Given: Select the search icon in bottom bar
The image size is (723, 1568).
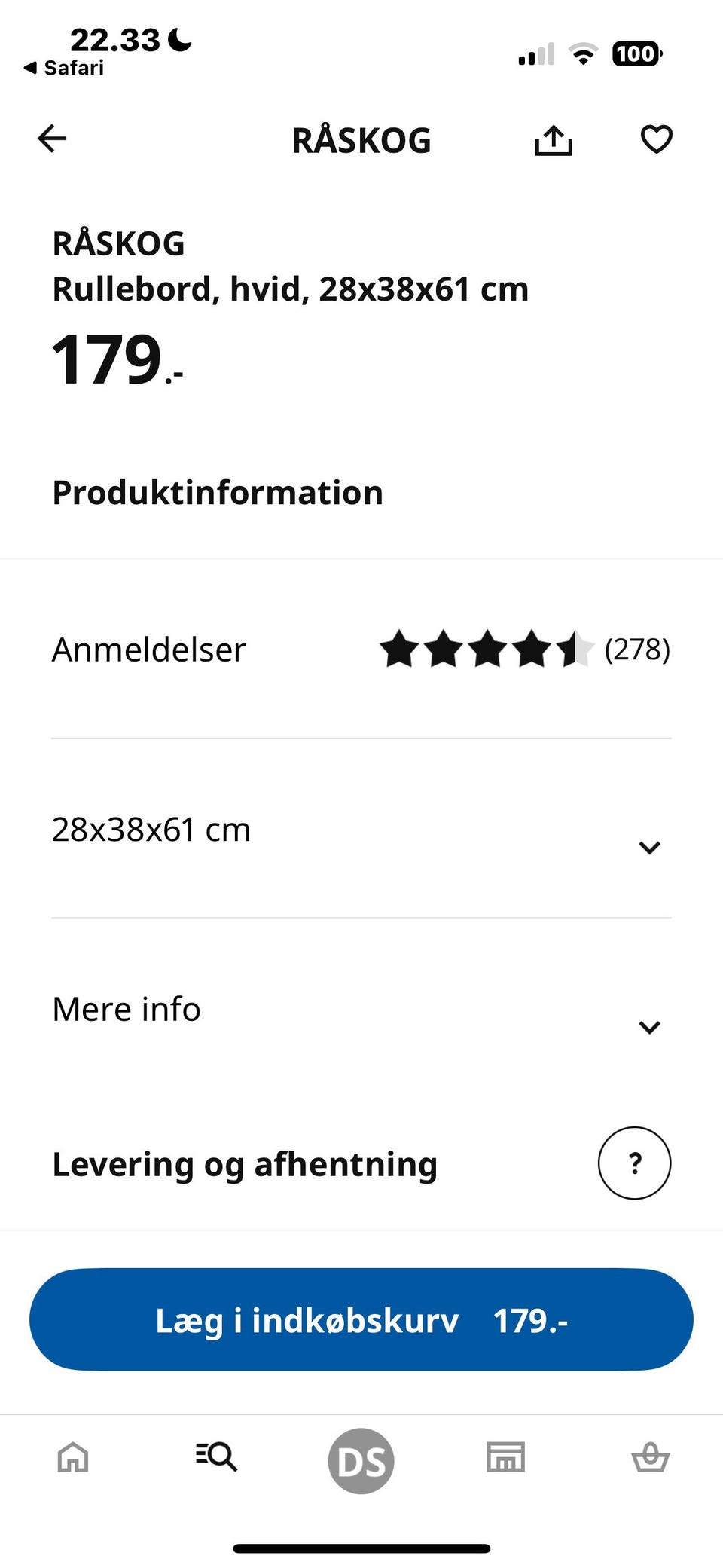Looking at the screenshot, I should pyautogui.click(x=217, y=1457).
